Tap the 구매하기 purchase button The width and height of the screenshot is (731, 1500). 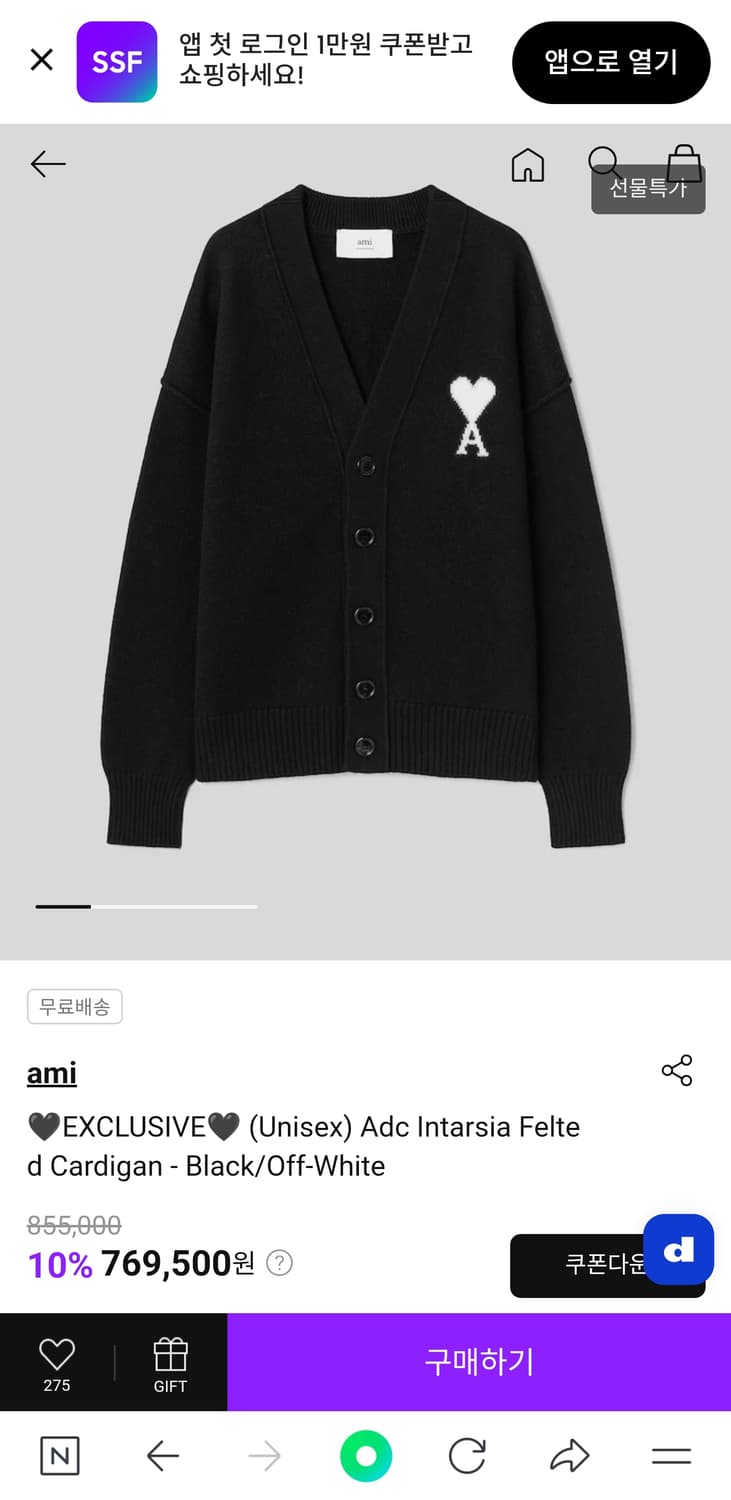click(478, 1360)
